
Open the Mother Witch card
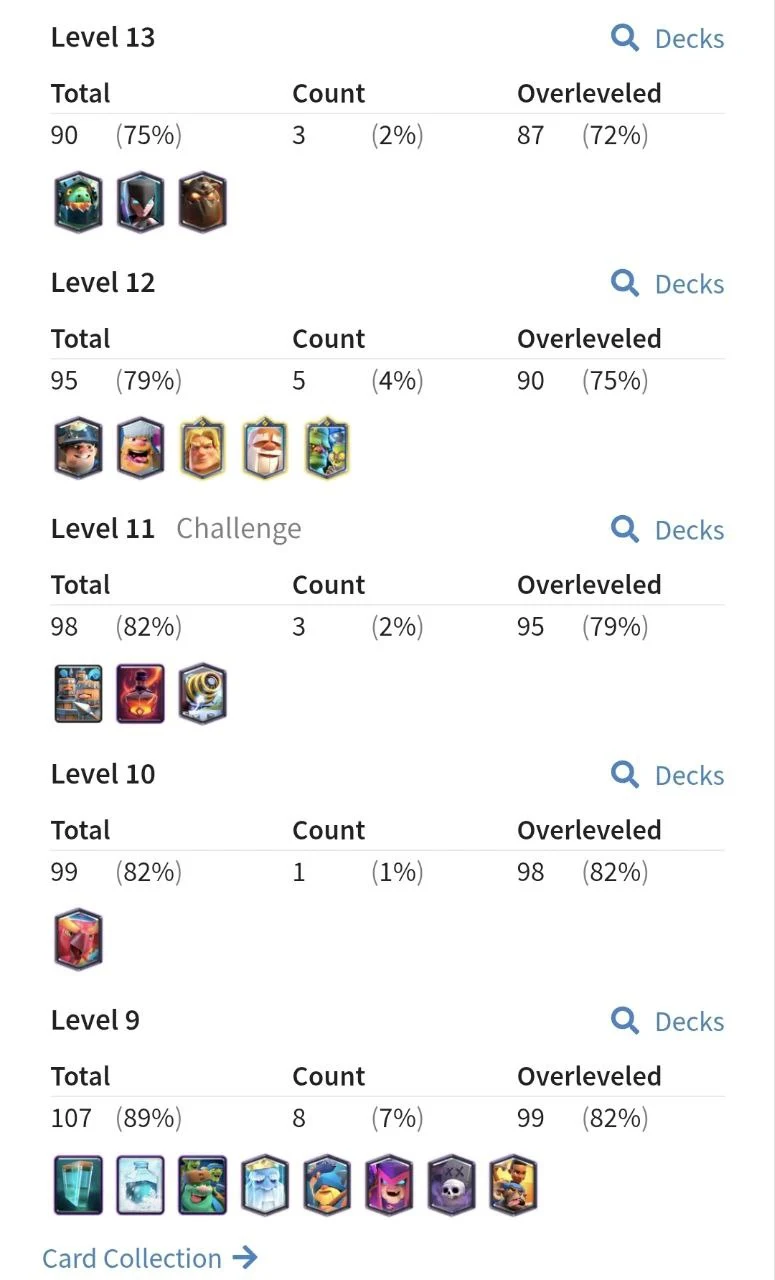click(x=389, y=1185)
